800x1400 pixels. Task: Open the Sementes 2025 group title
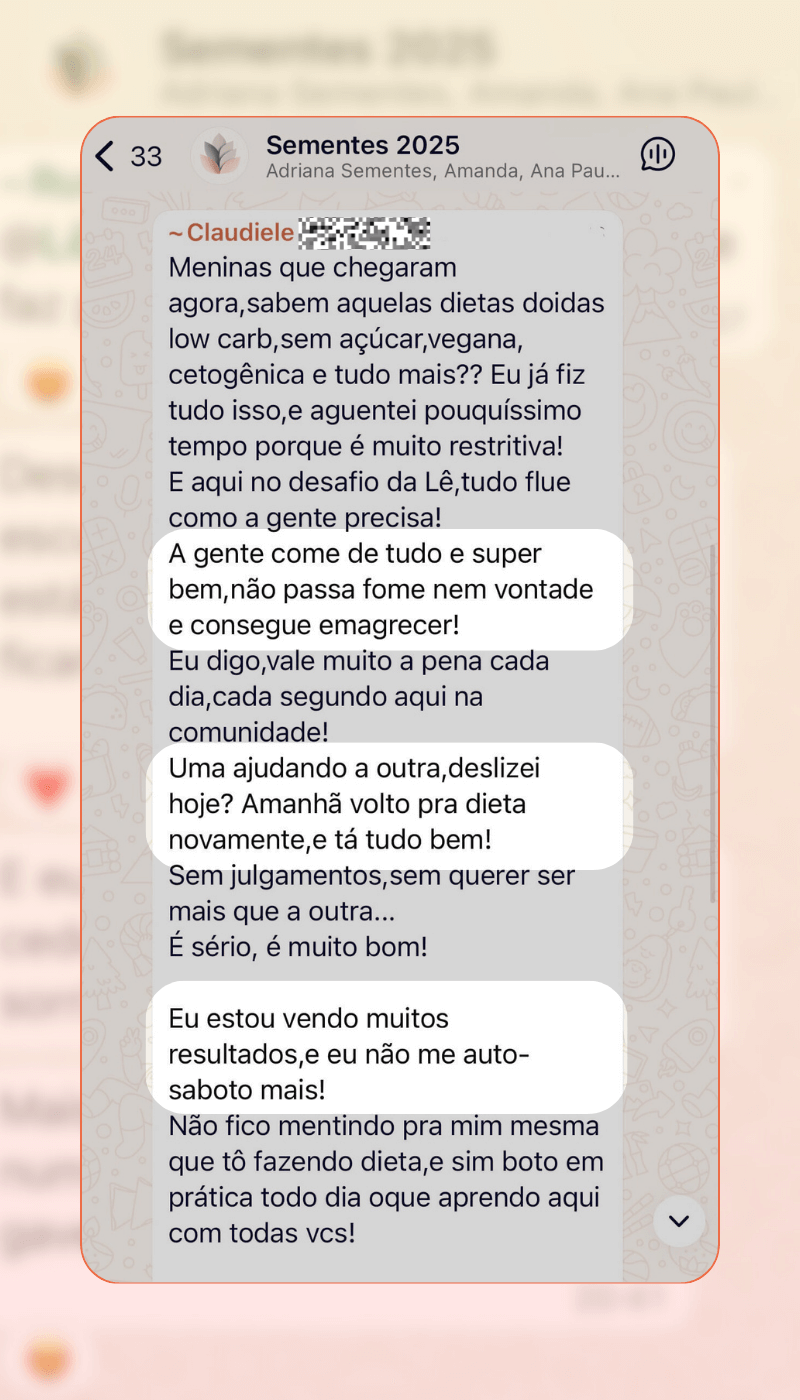(362, 144)
